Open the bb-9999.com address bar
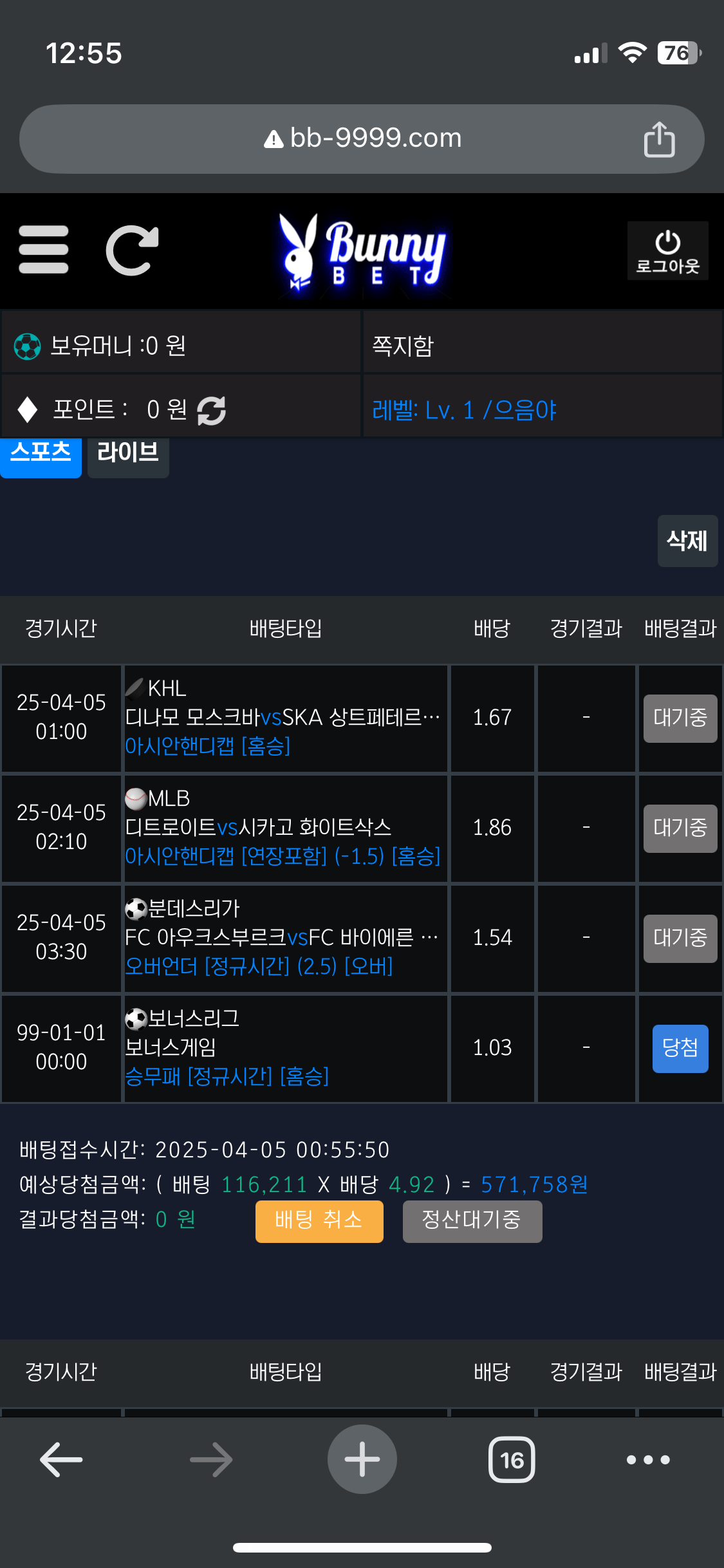The image size is (724, 1568). [x=362, y=138]
